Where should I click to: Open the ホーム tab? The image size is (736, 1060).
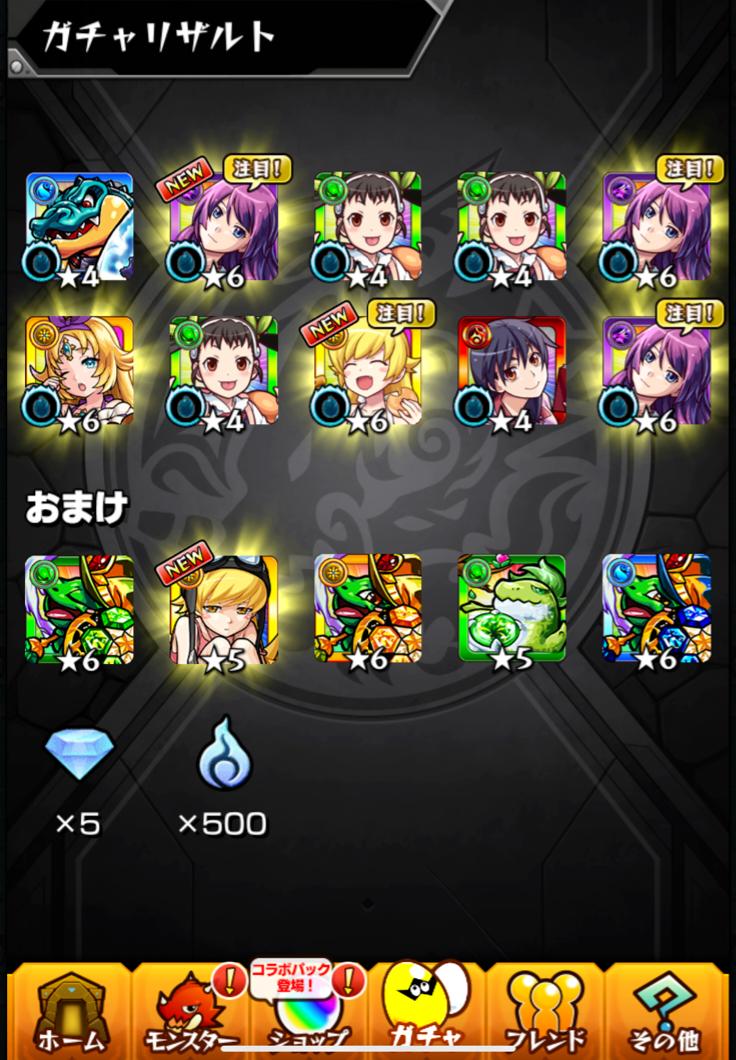68,1010
